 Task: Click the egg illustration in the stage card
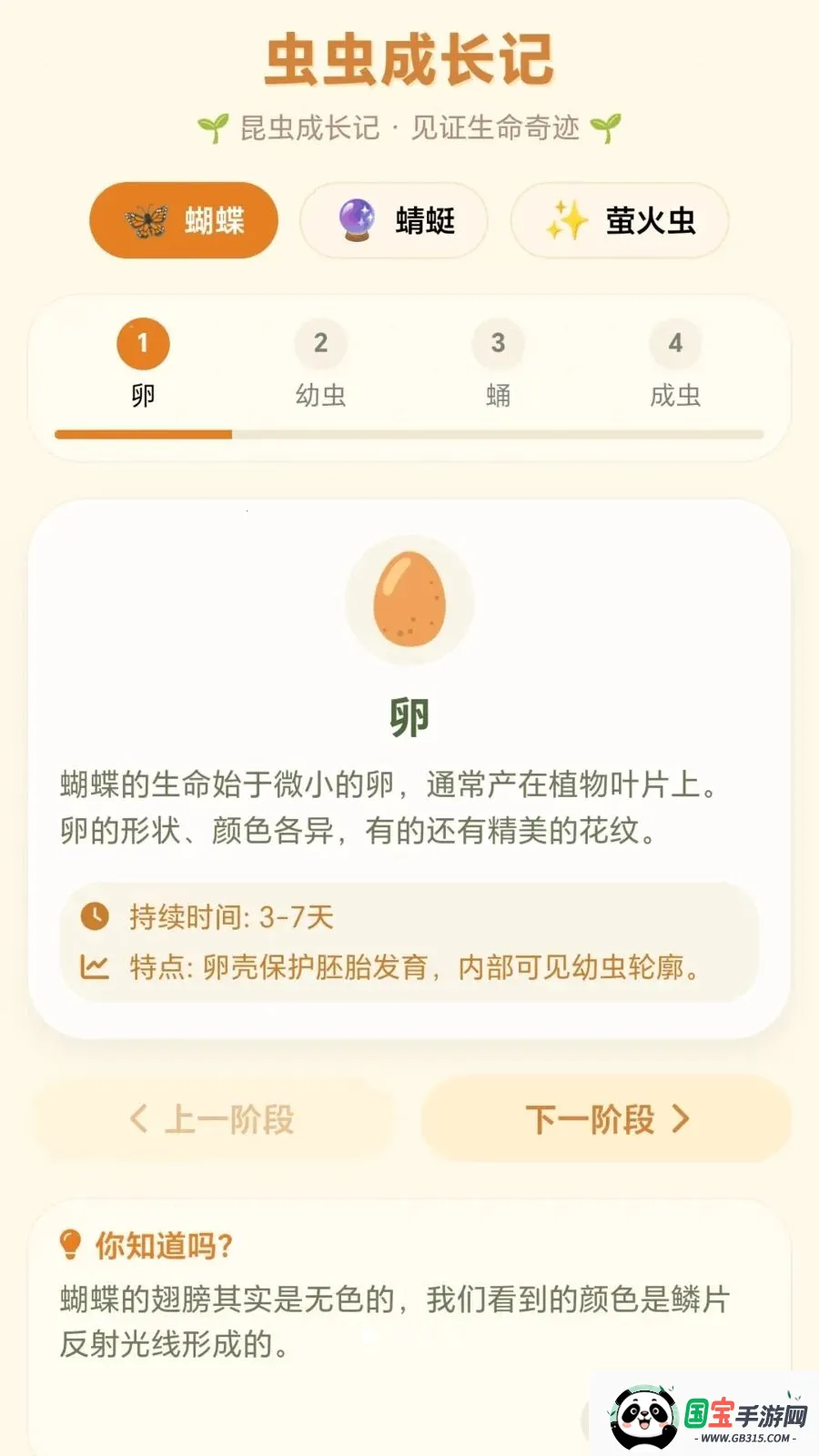[x=409, y=599]
